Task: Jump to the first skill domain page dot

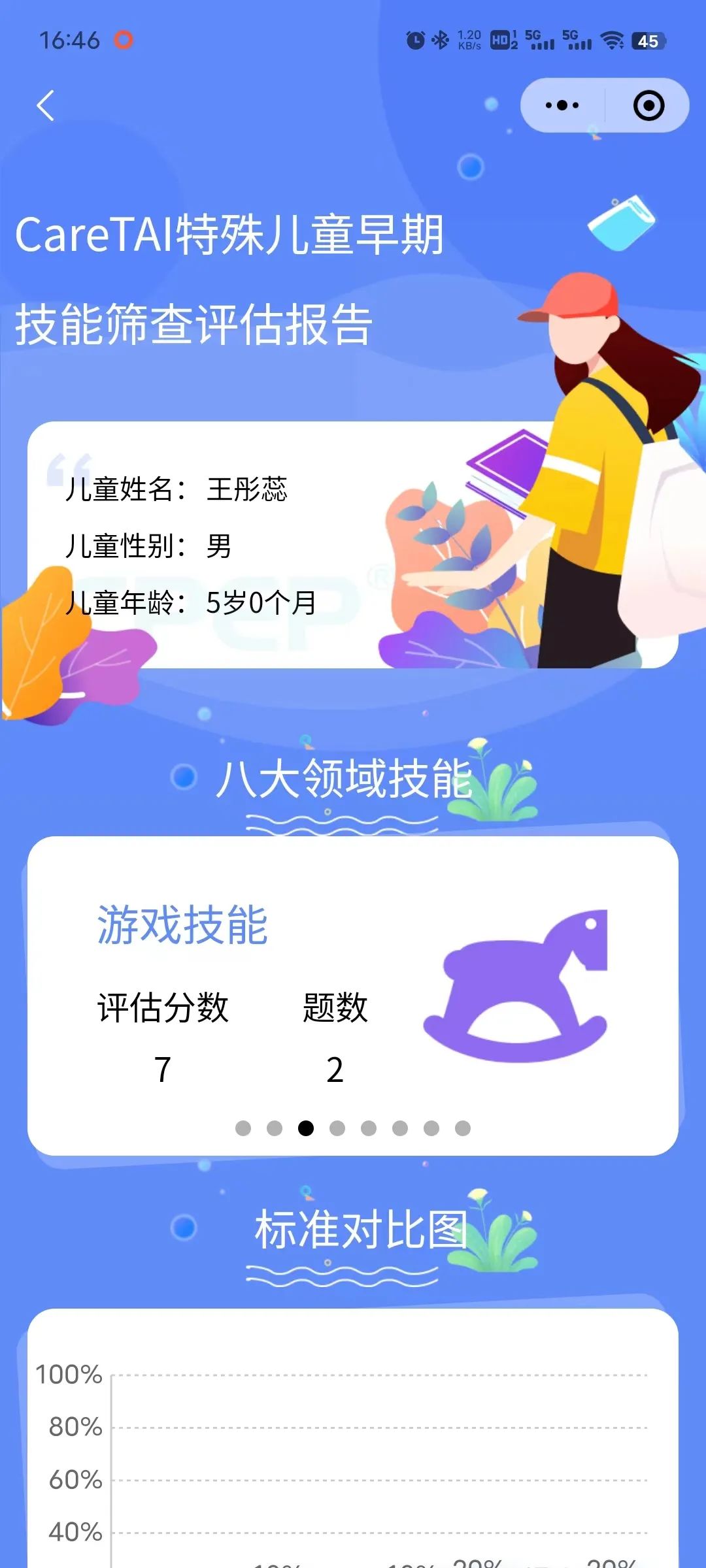Action: pos(243,1128)
